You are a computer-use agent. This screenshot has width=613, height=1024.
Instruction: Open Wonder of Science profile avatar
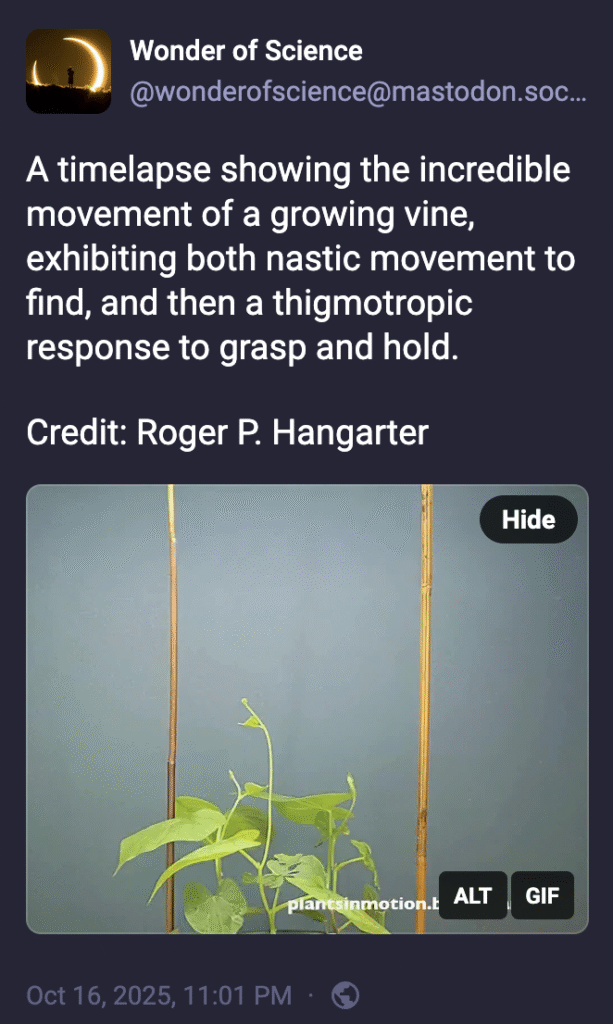click(68, 71)
